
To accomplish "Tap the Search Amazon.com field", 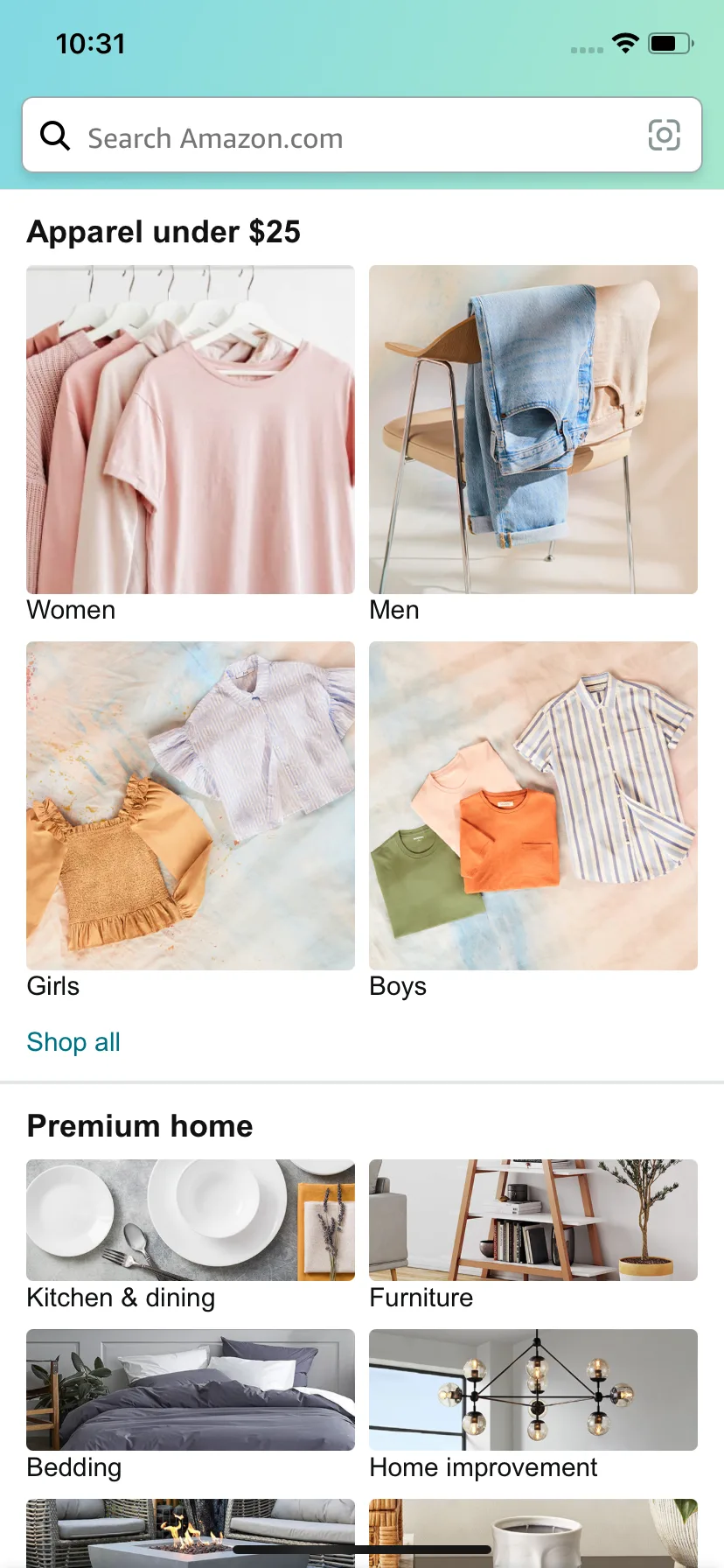I will click(350, 136).
